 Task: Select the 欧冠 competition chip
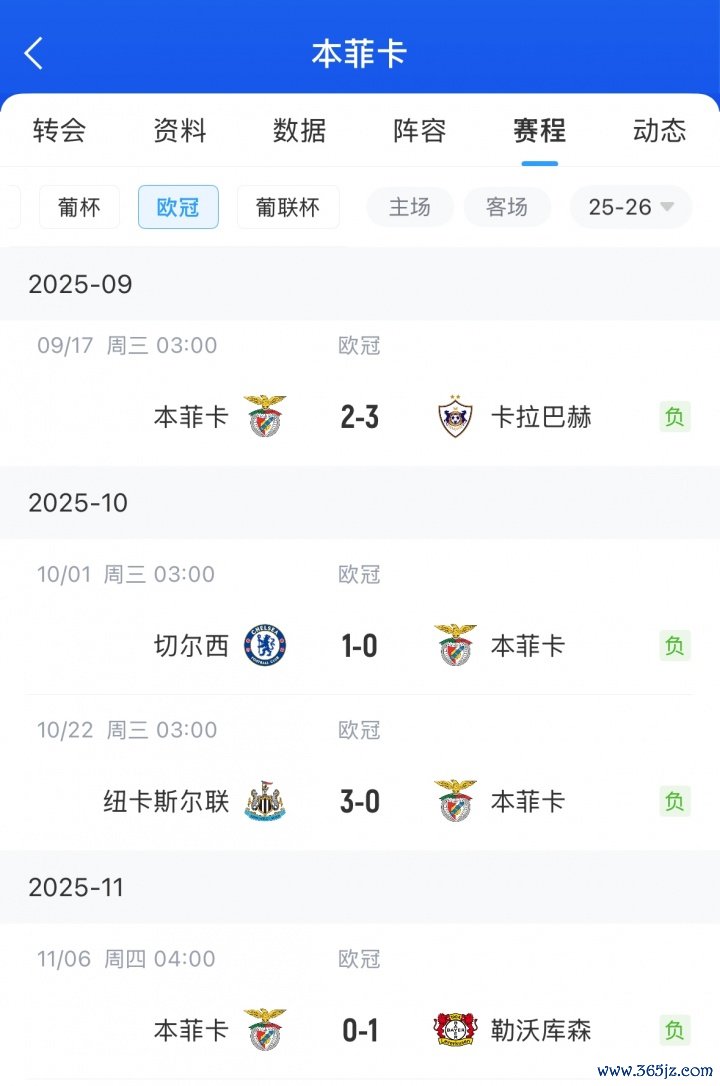click(178, 207)
